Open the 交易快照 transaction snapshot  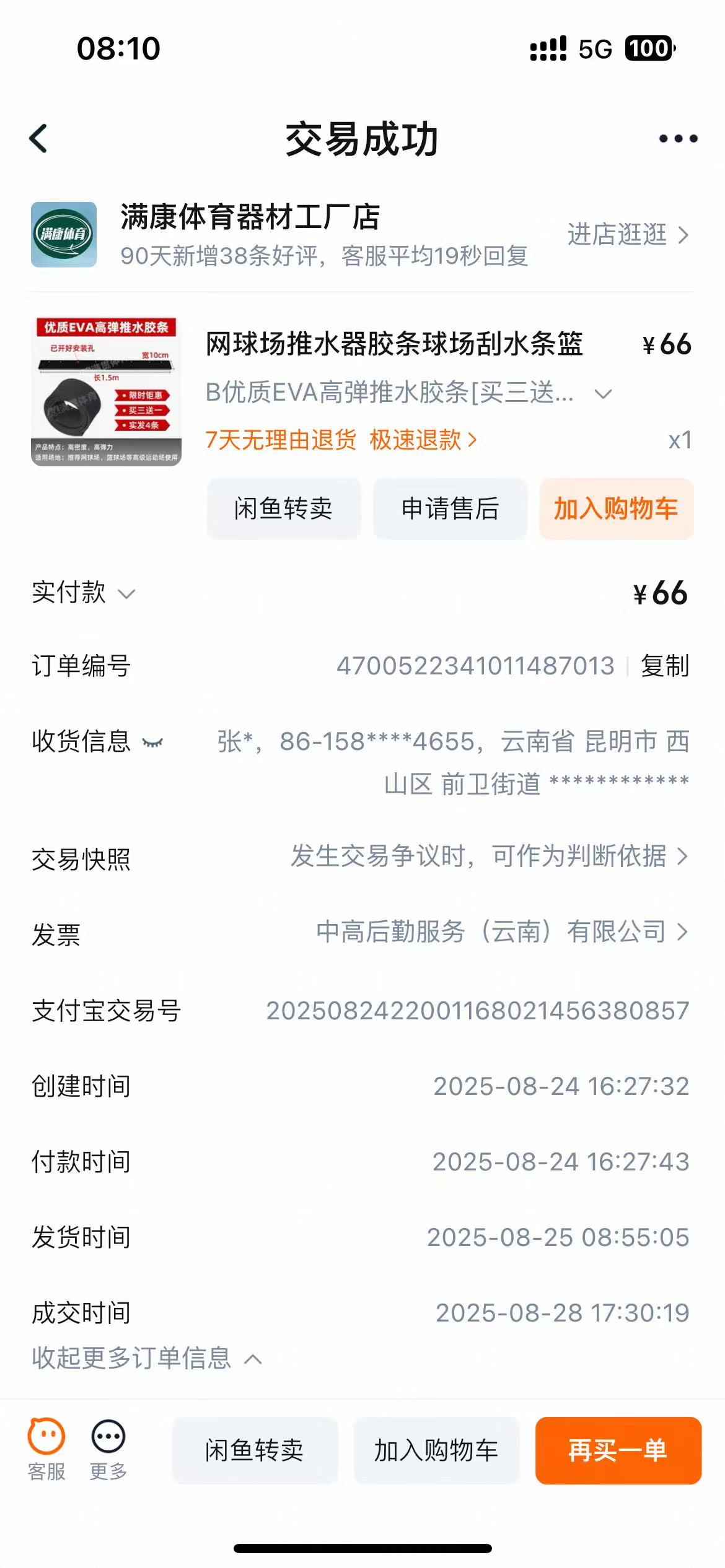pos(490,856)
